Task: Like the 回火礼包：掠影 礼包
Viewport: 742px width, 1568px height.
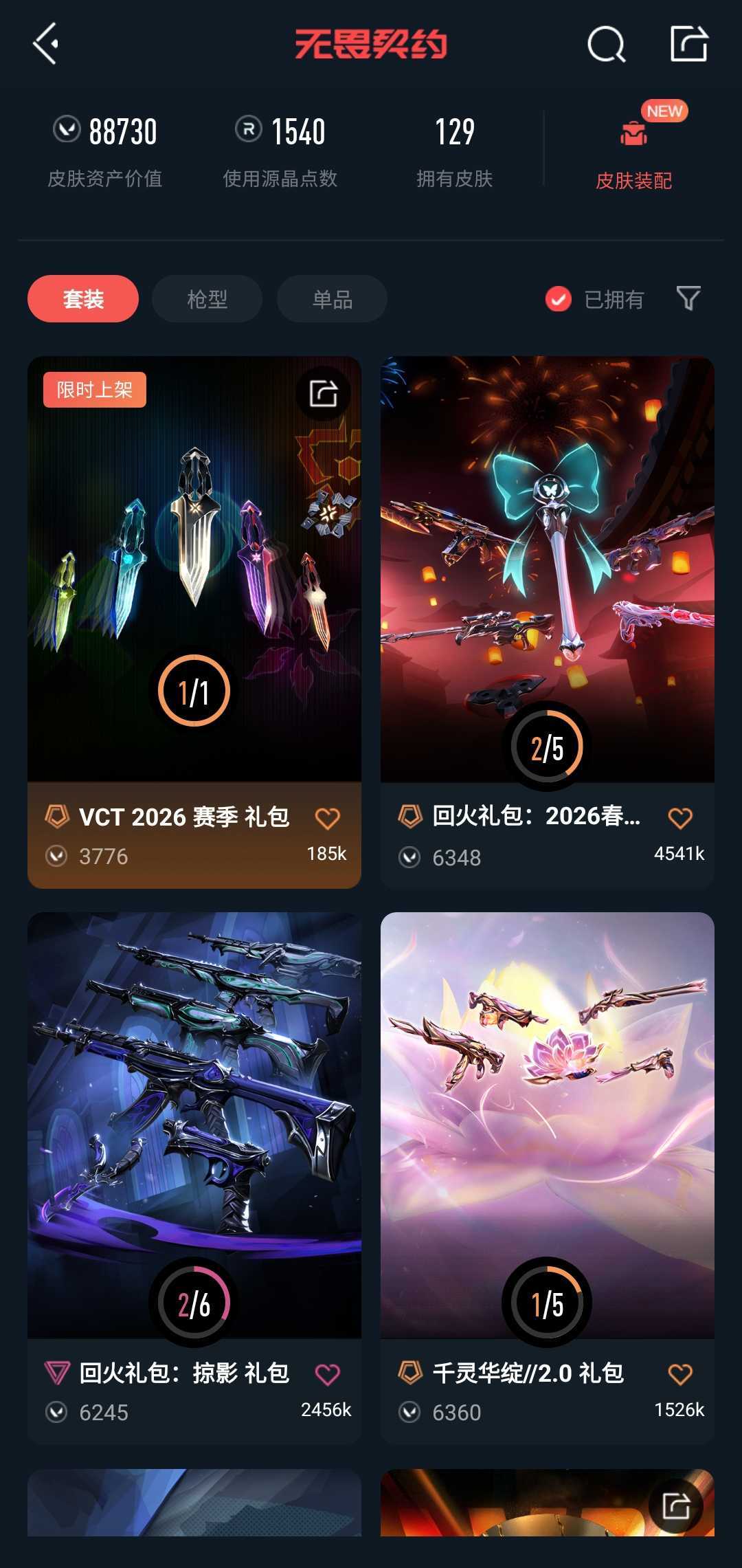Action: tap(327, 1374)
